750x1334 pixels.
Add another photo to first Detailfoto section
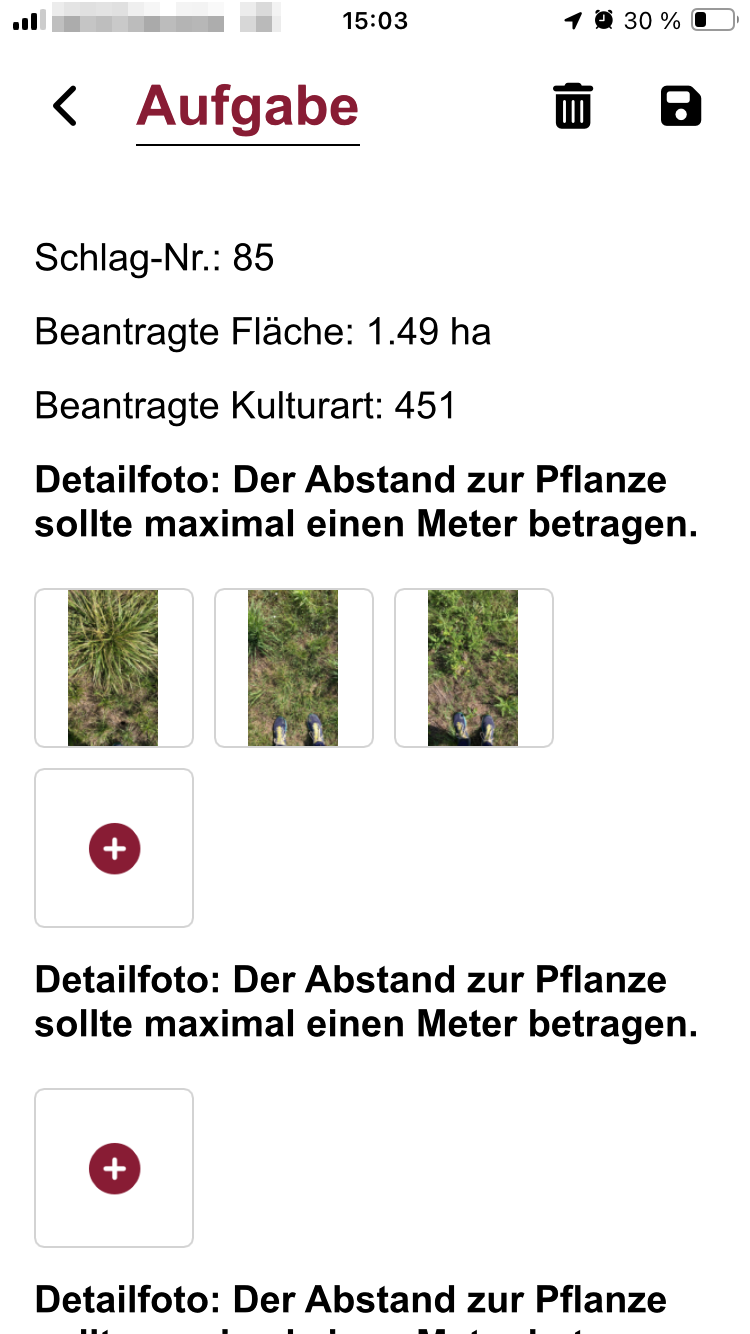tap(114, 848)
